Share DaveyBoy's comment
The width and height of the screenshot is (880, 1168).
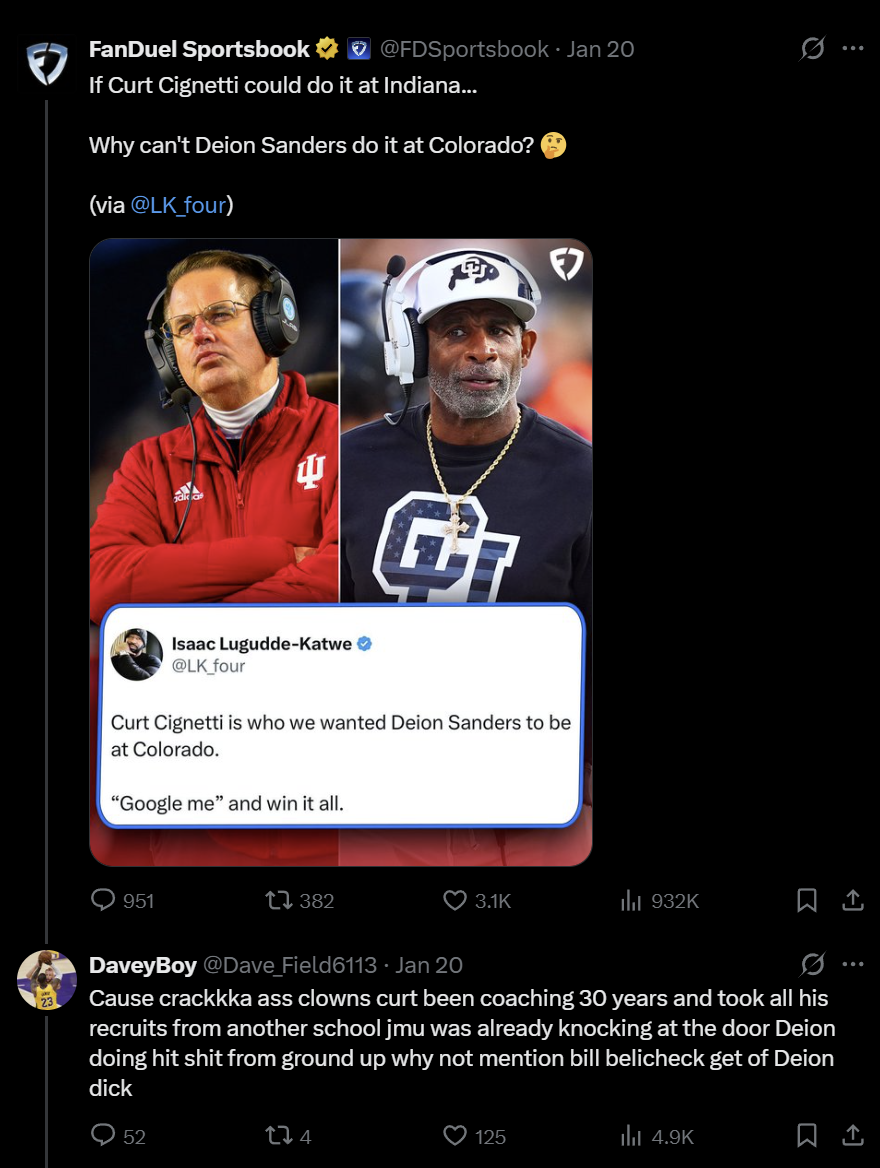point(852,1136)
